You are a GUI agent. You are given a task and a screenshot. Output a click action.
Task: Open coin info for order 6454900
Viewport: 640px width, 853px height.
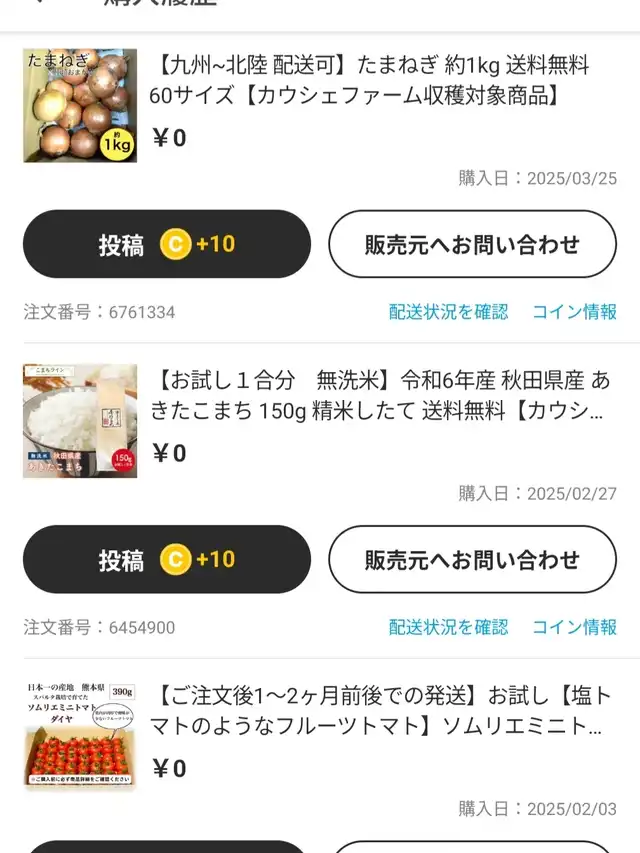coord(574,627)
